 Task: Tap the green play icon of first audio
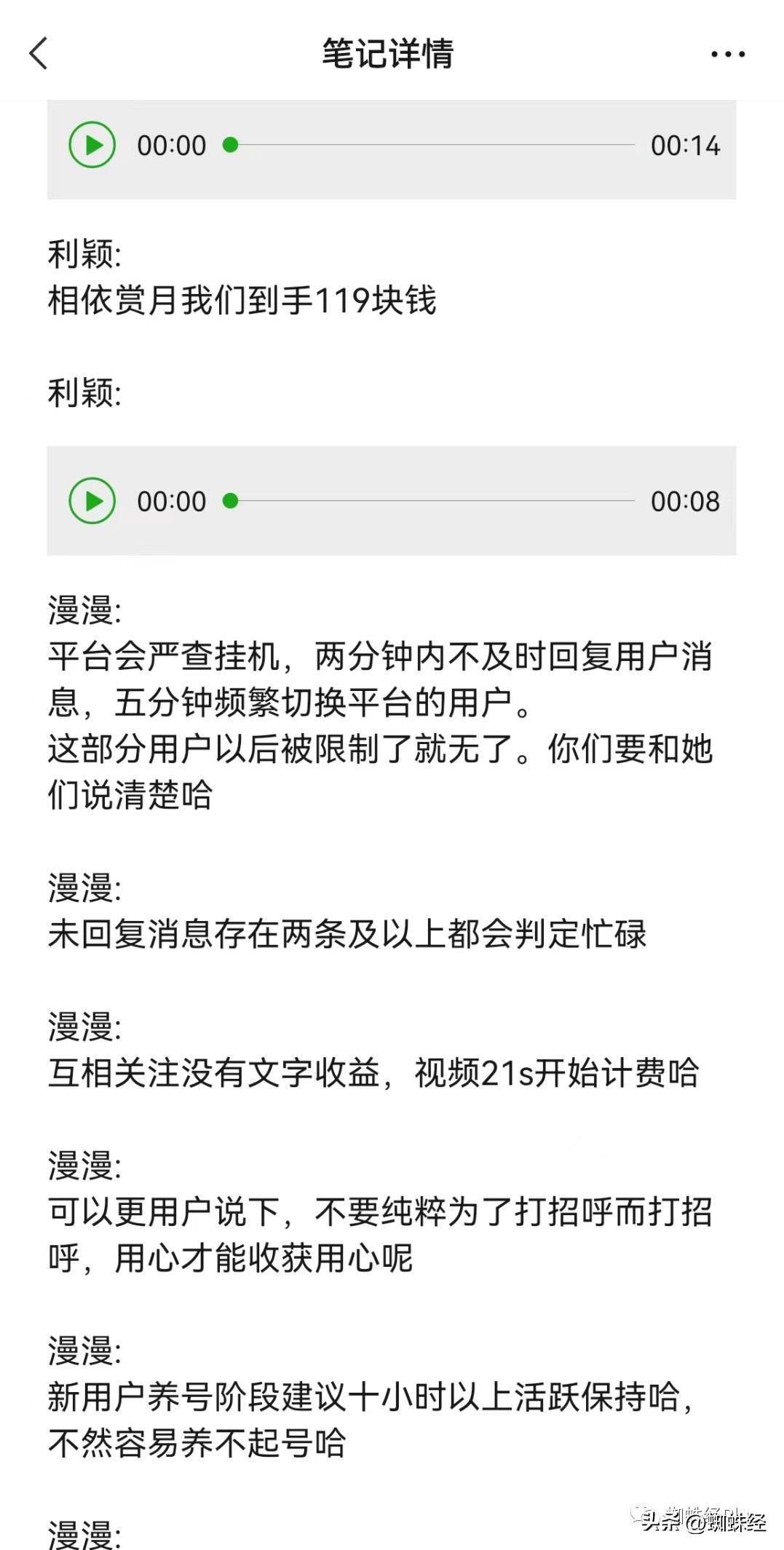[92, 143]
